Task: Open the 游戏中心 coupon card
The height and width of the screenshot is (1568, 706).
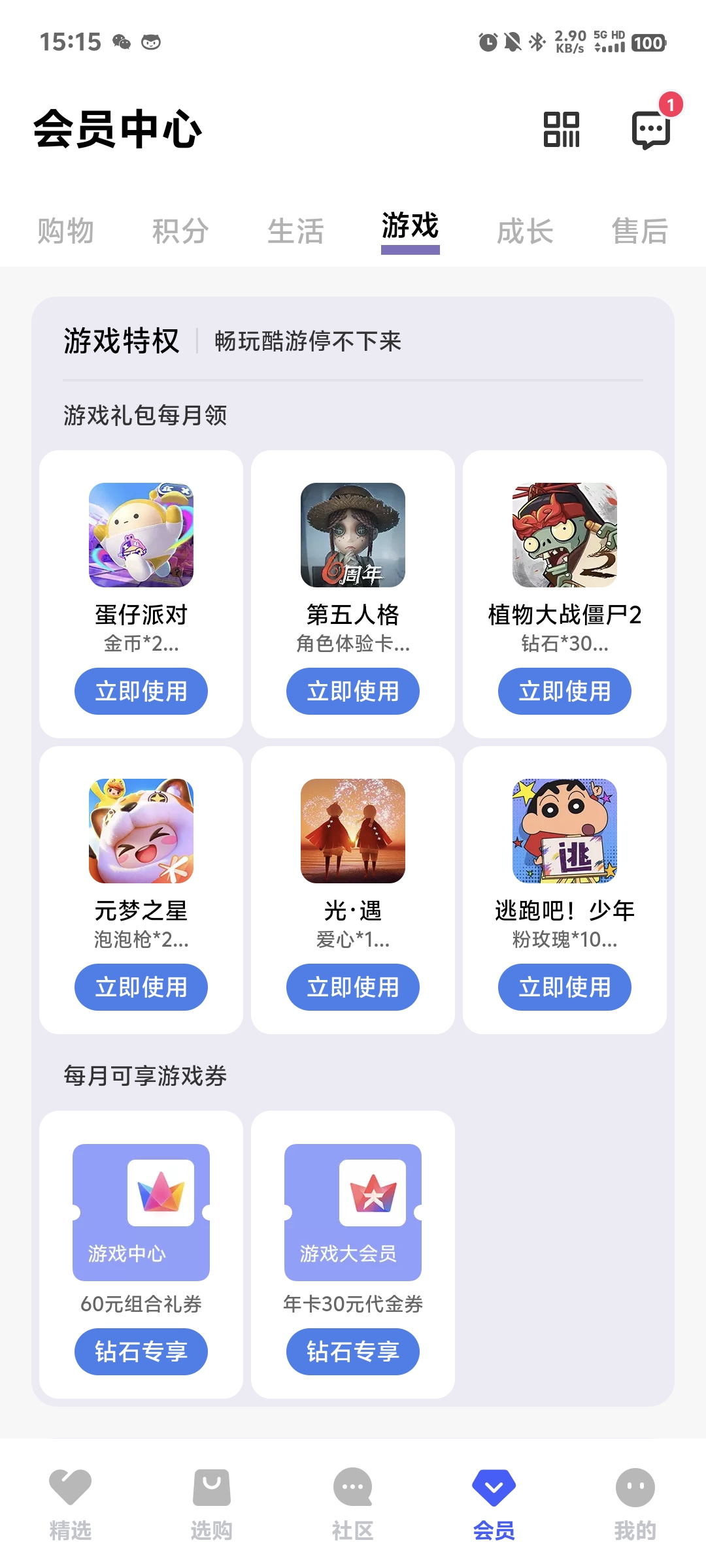Action: tap(141, 1212)
